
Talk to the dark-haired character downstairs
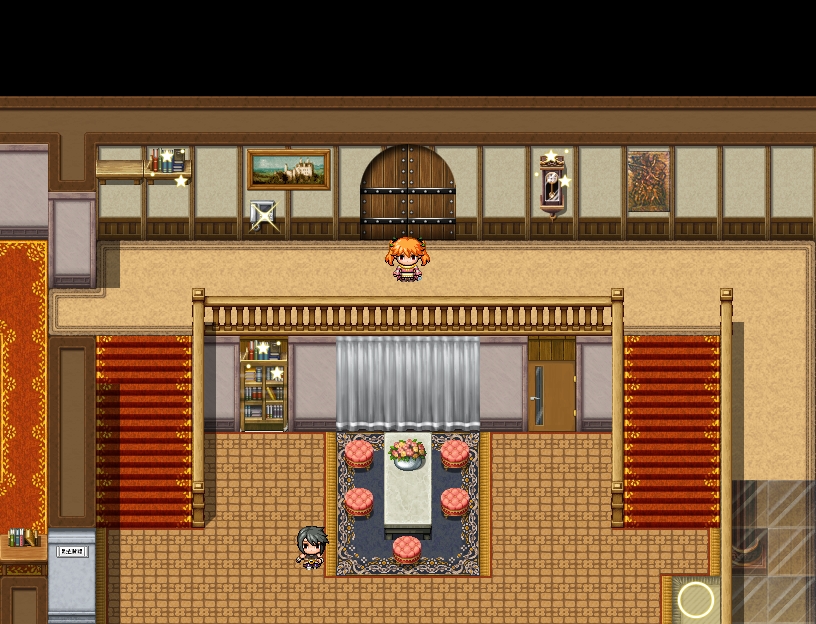311,547
